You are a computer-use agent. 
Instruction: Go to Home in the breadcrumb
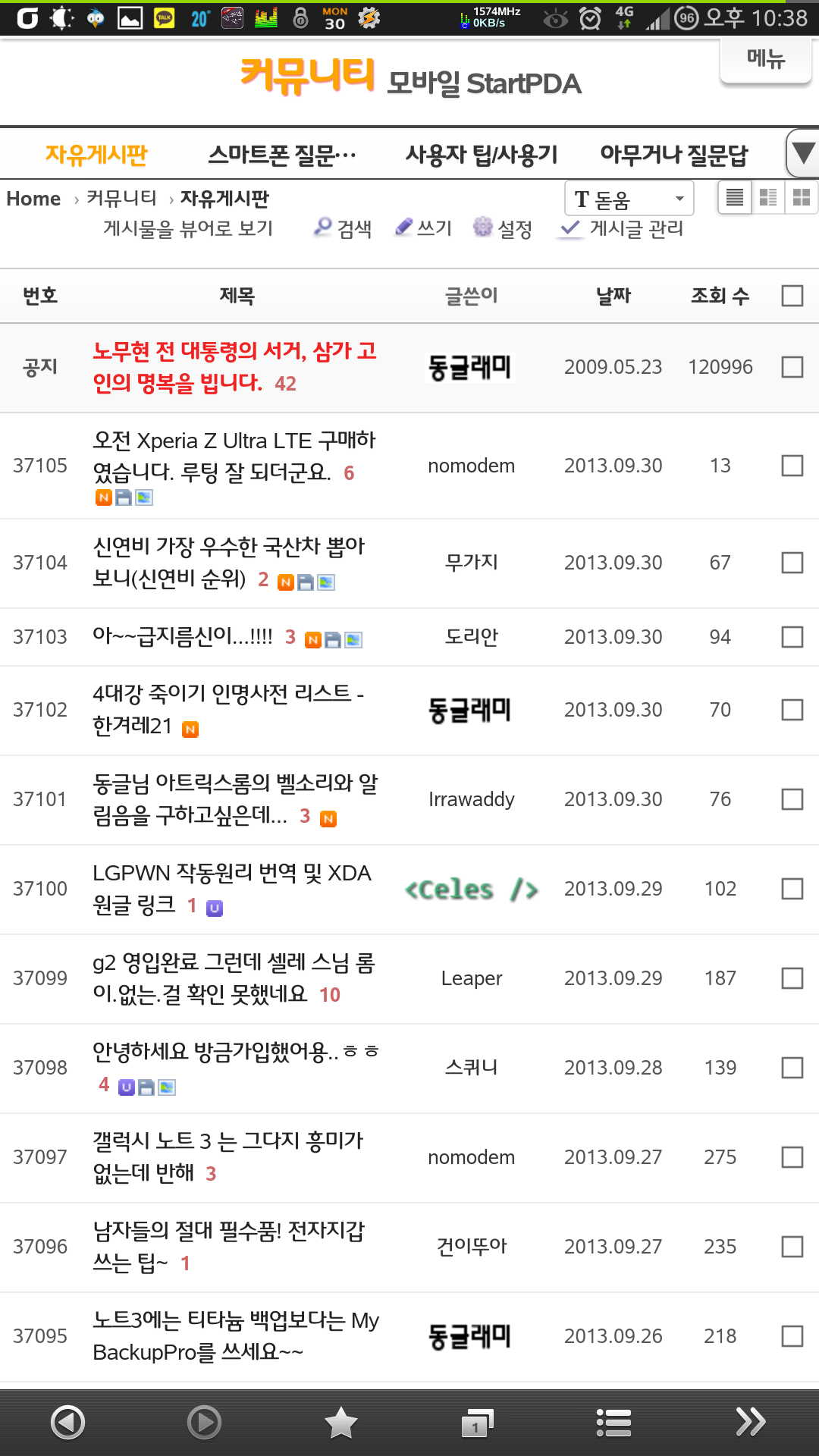(x=33, y=199)
